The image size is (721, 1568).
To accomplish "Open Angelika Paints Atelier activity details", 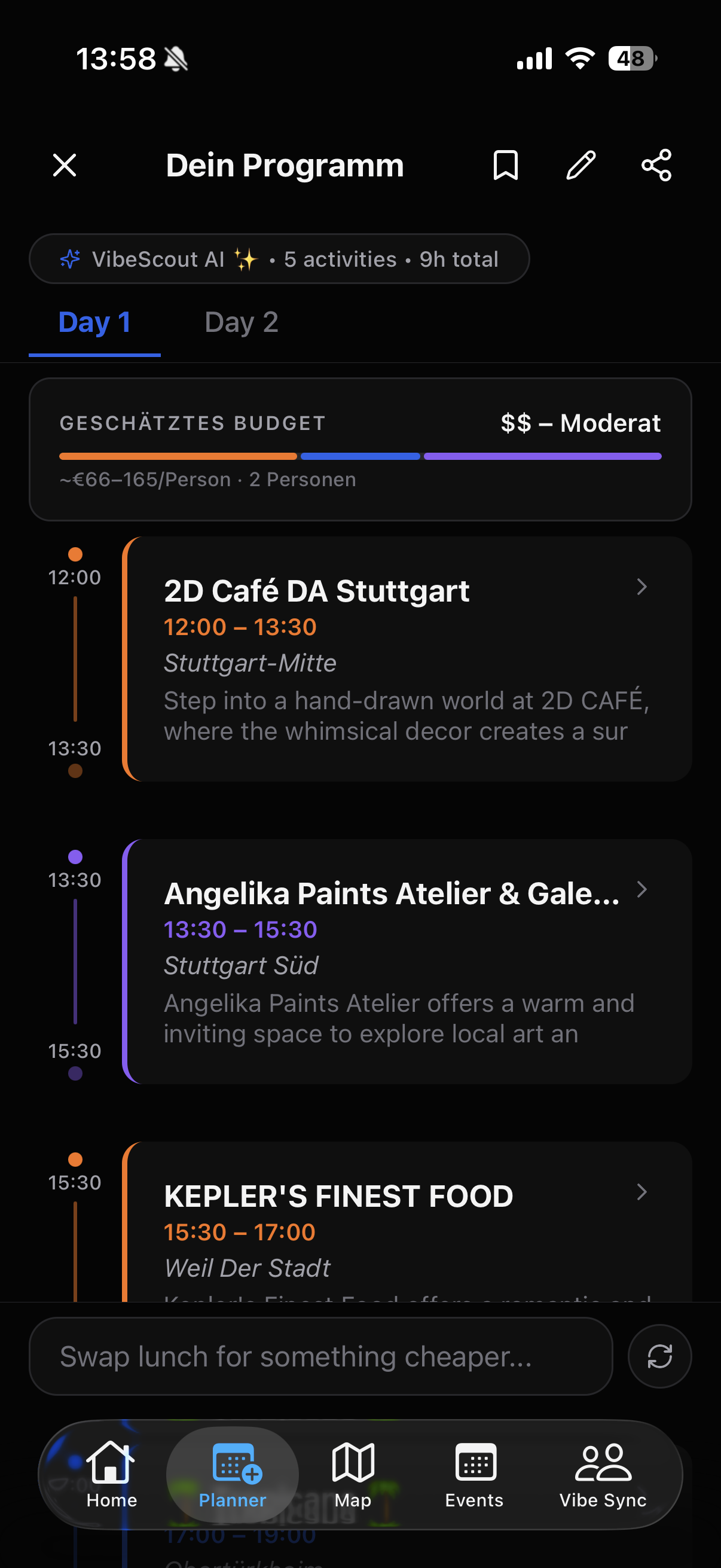I will 407,961.
